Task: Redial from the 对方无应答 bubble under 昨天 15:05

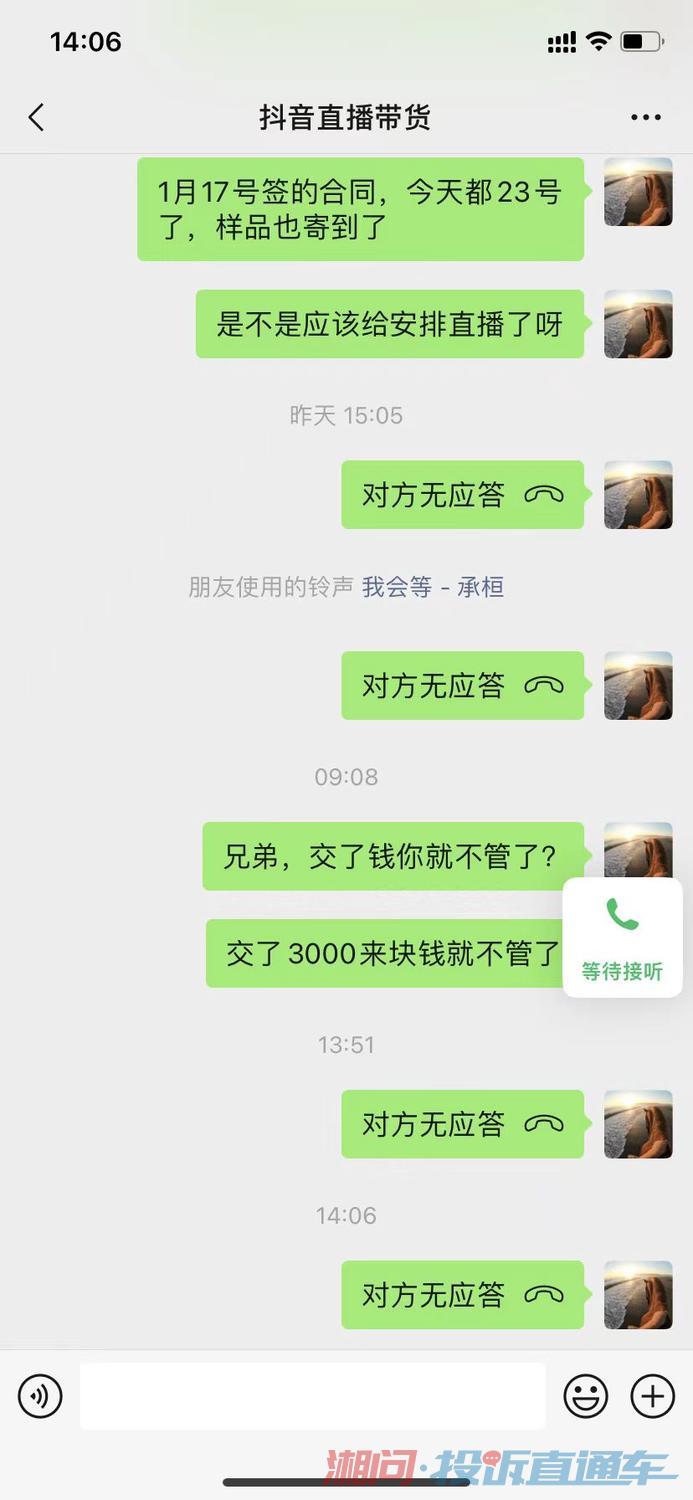Action: coord(462,495)
